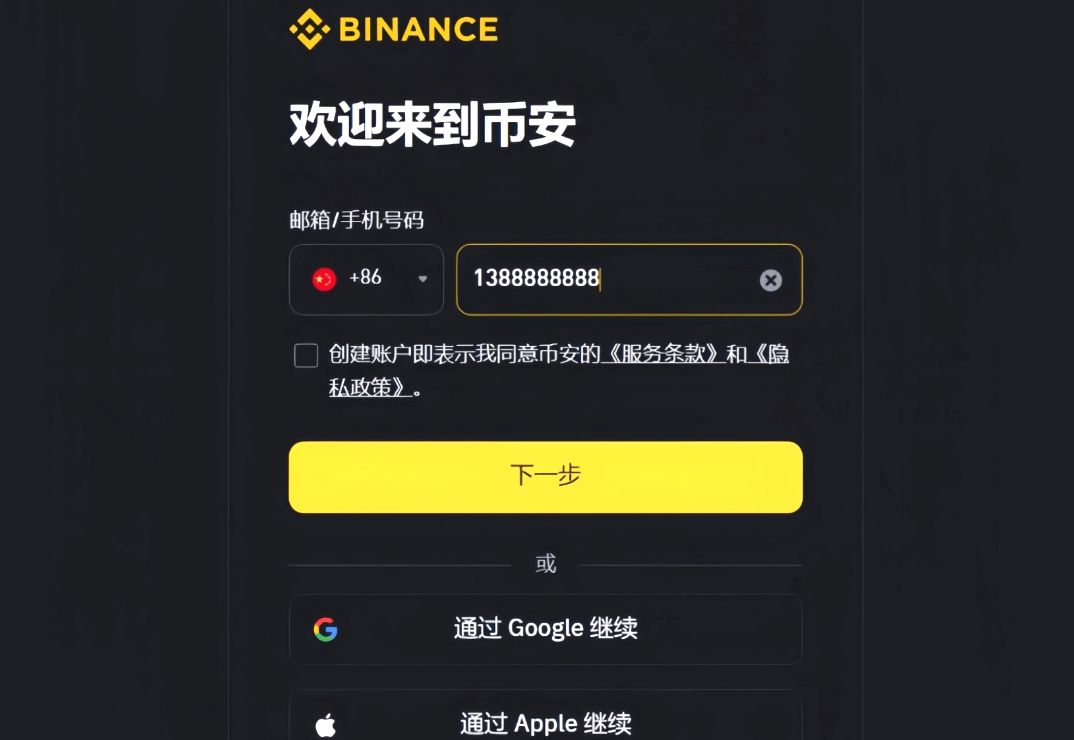Image resolution: width=1074 pixels, height=740 pixels.
Task: Continue with Apple
Action: [x=545, y=722]
